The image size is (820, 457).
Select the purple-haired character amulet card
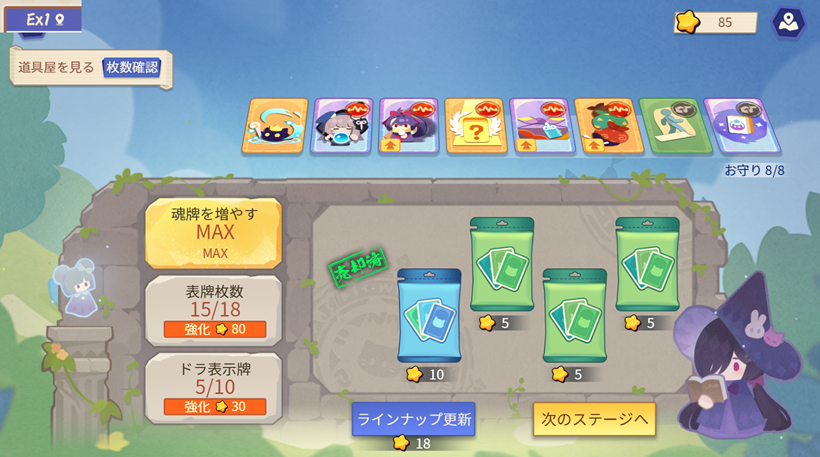(x=408, y=126)
